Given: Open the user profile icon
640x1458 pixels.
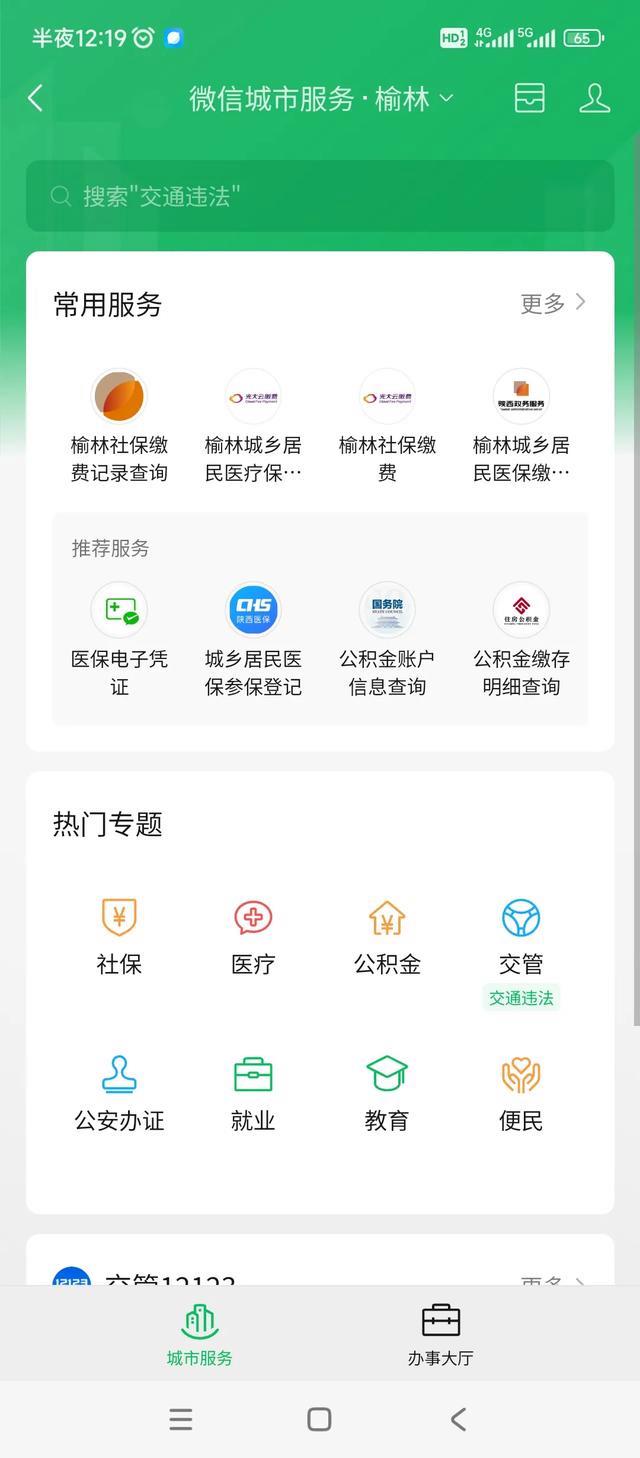Looking at the screenshot, I should click(x=595, y=98).
